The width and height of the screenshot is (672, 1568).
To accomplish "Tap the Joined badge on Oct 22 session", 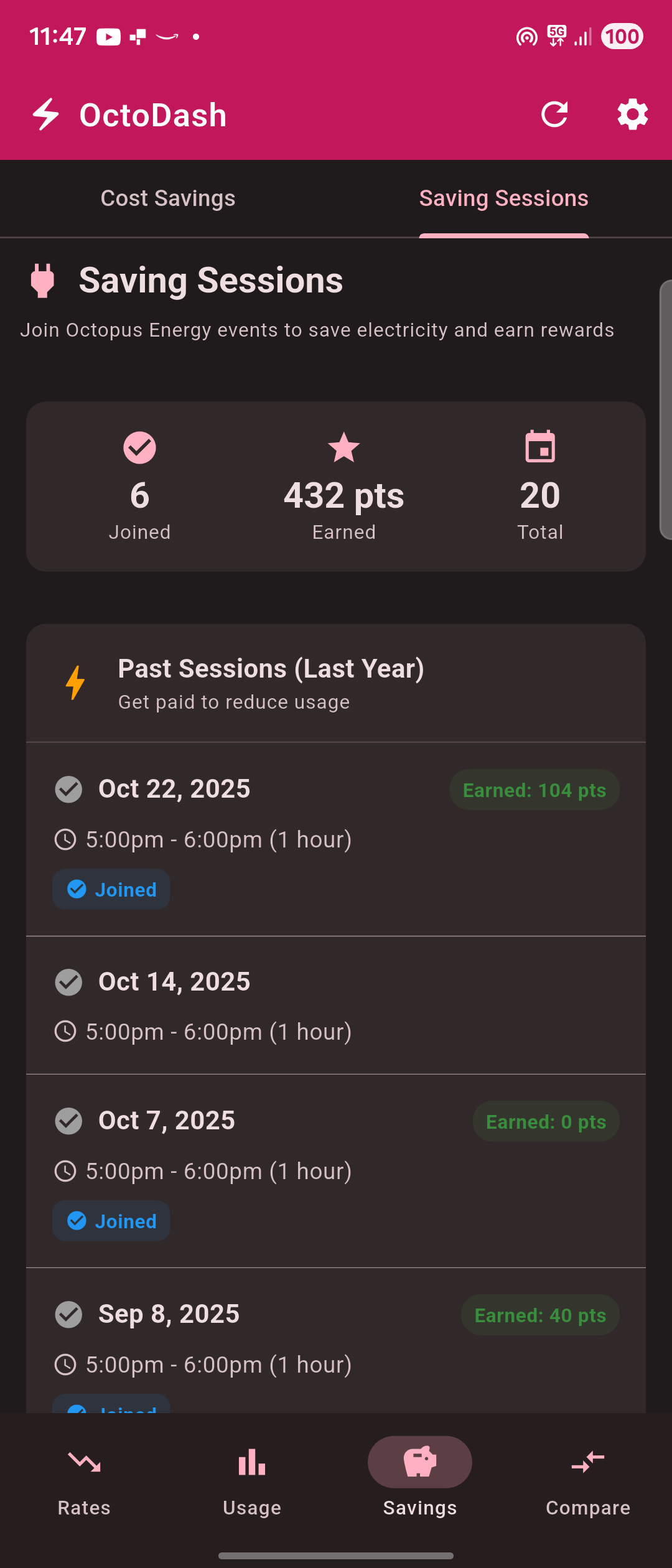I will [x=111, y=889].
